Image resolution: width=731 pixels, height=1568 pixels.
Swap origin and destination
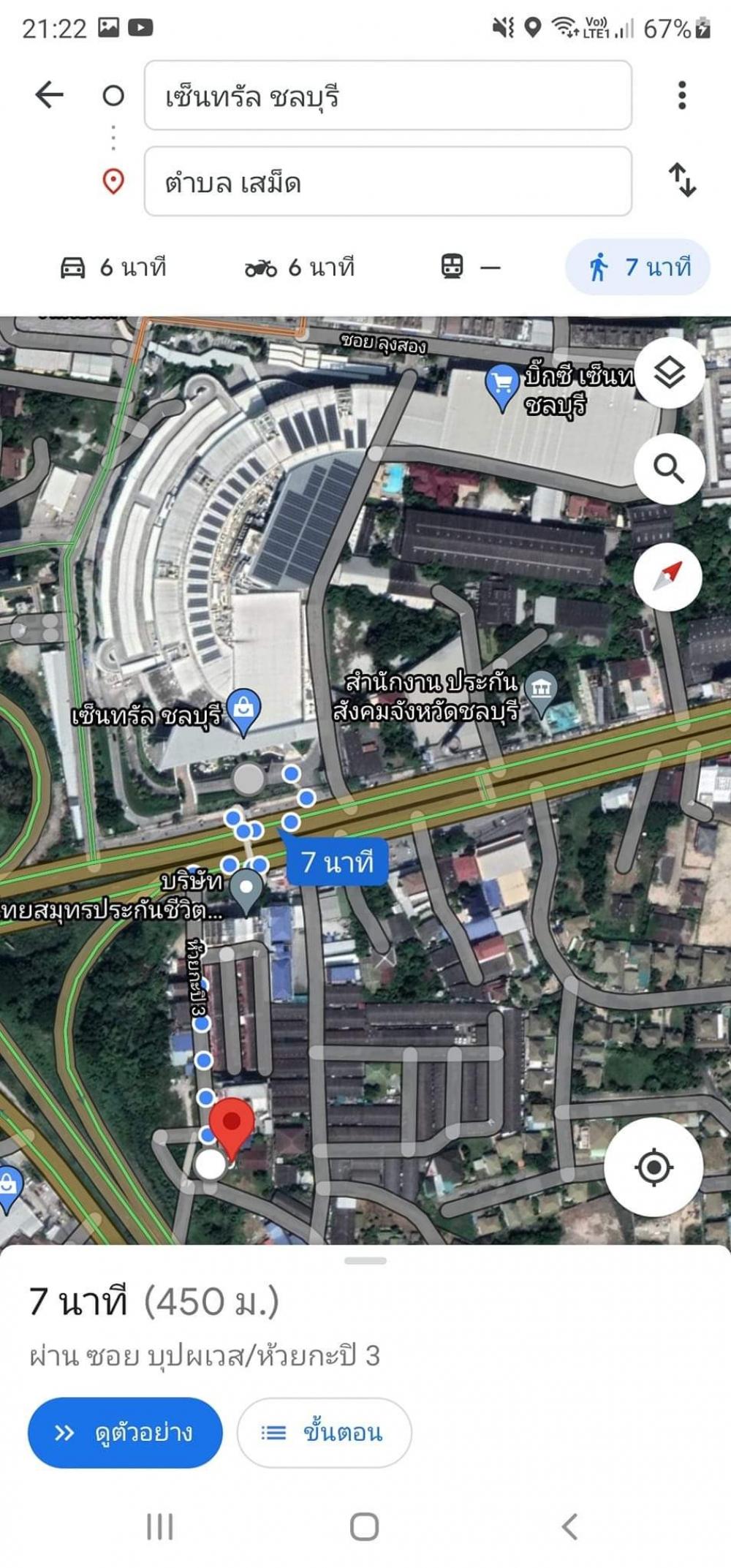[x=682, y=180]
